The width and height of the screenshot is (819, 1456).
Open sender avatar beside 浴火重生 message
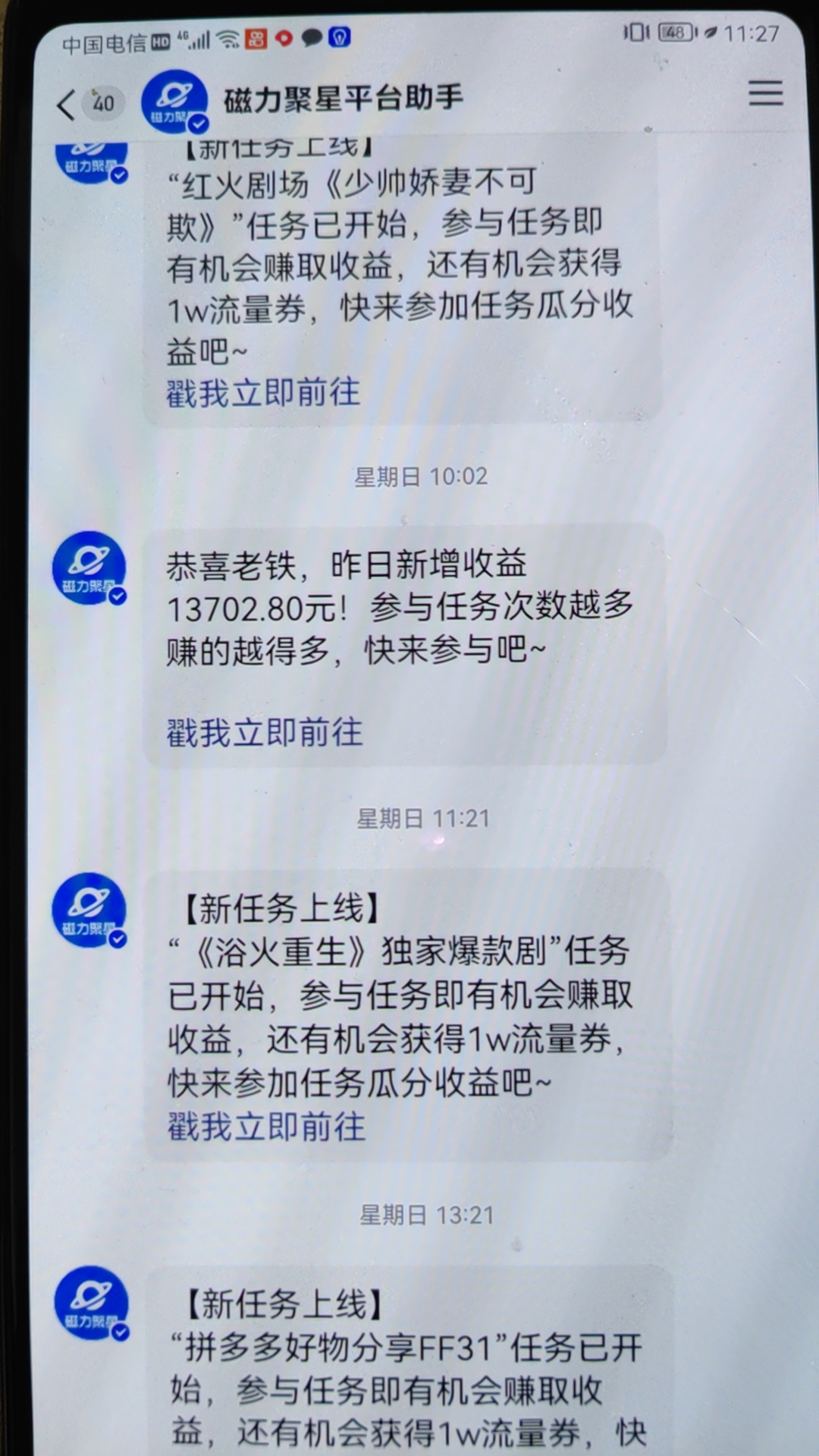coord(89,910)
